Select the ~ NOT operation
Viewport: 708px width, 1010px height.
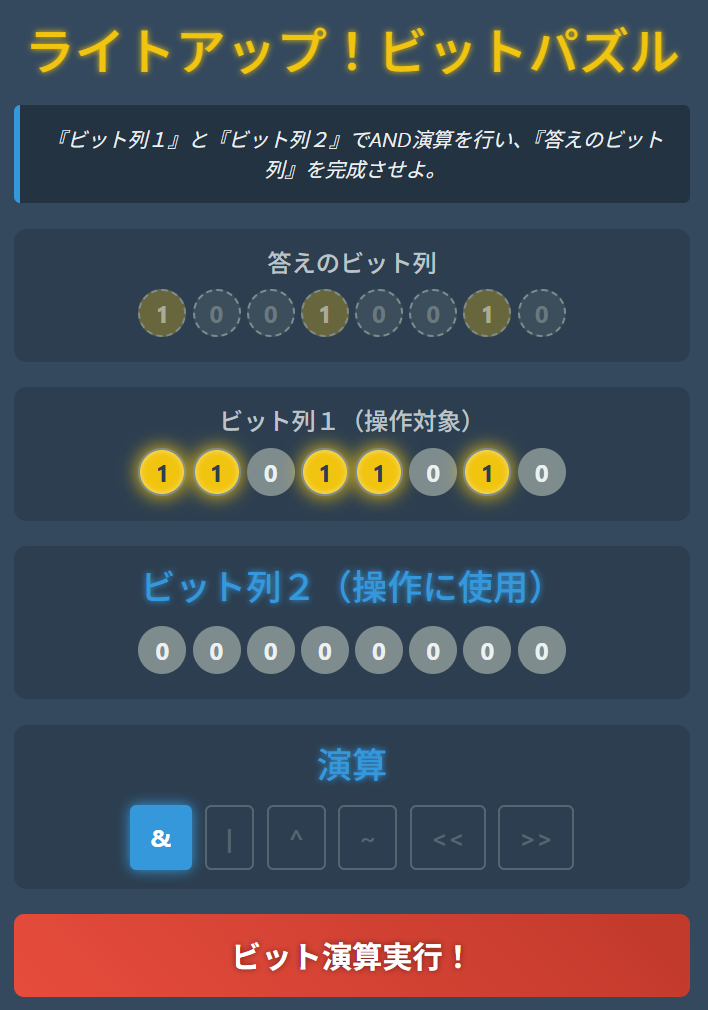pos(367,838)
